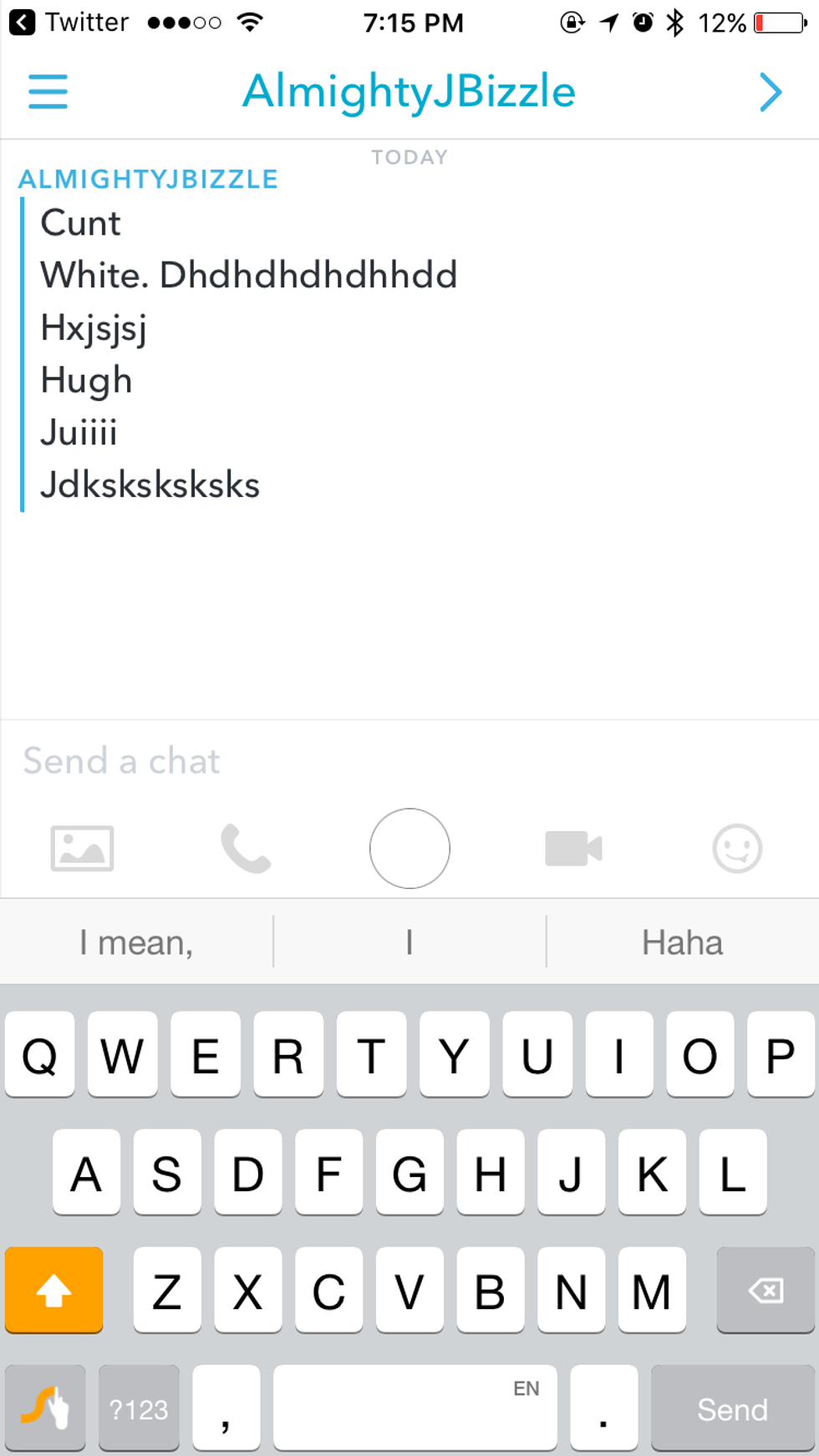819x1456 pixels.
Task: Pick the 'I' word suggestion
Action: coord(409,942)
